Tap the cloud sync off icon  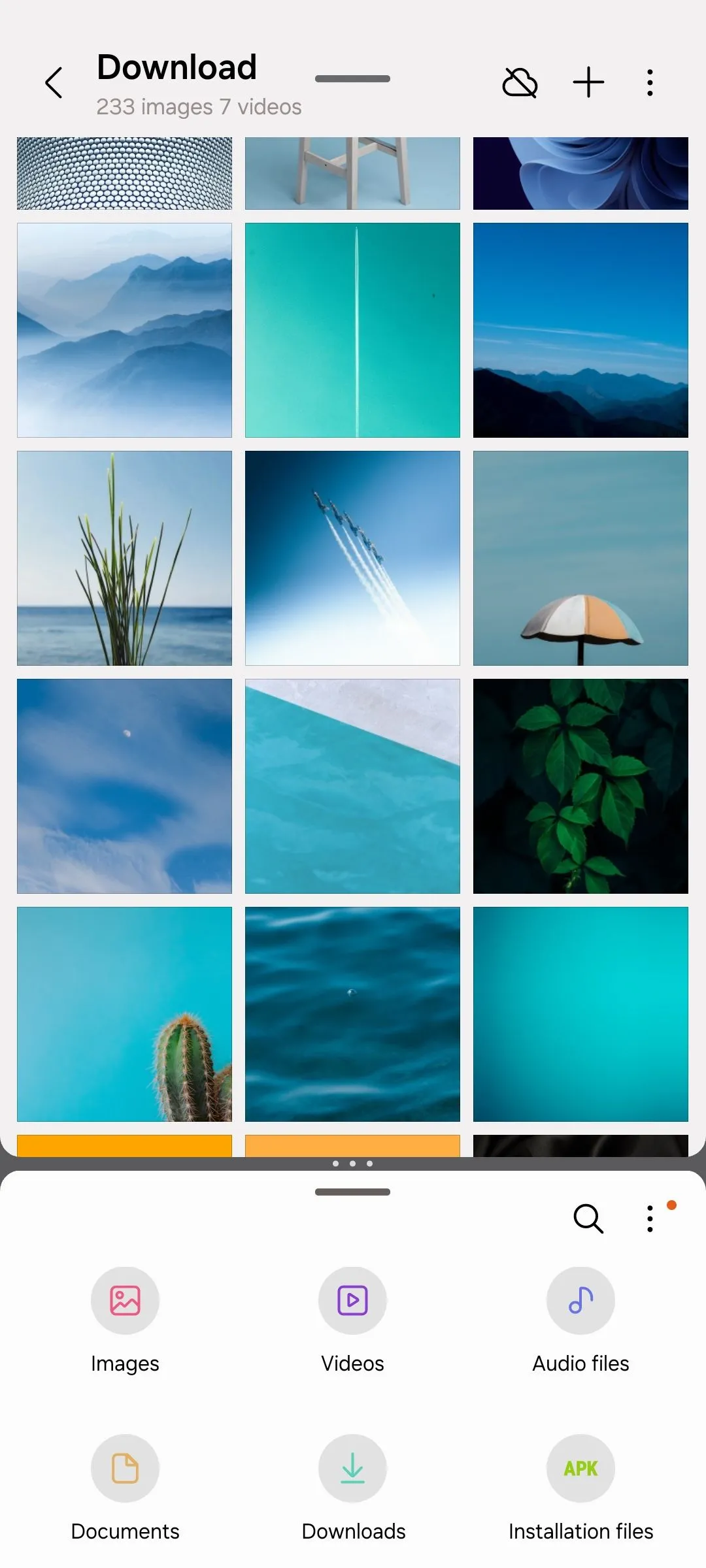click(x=520, y=83)
